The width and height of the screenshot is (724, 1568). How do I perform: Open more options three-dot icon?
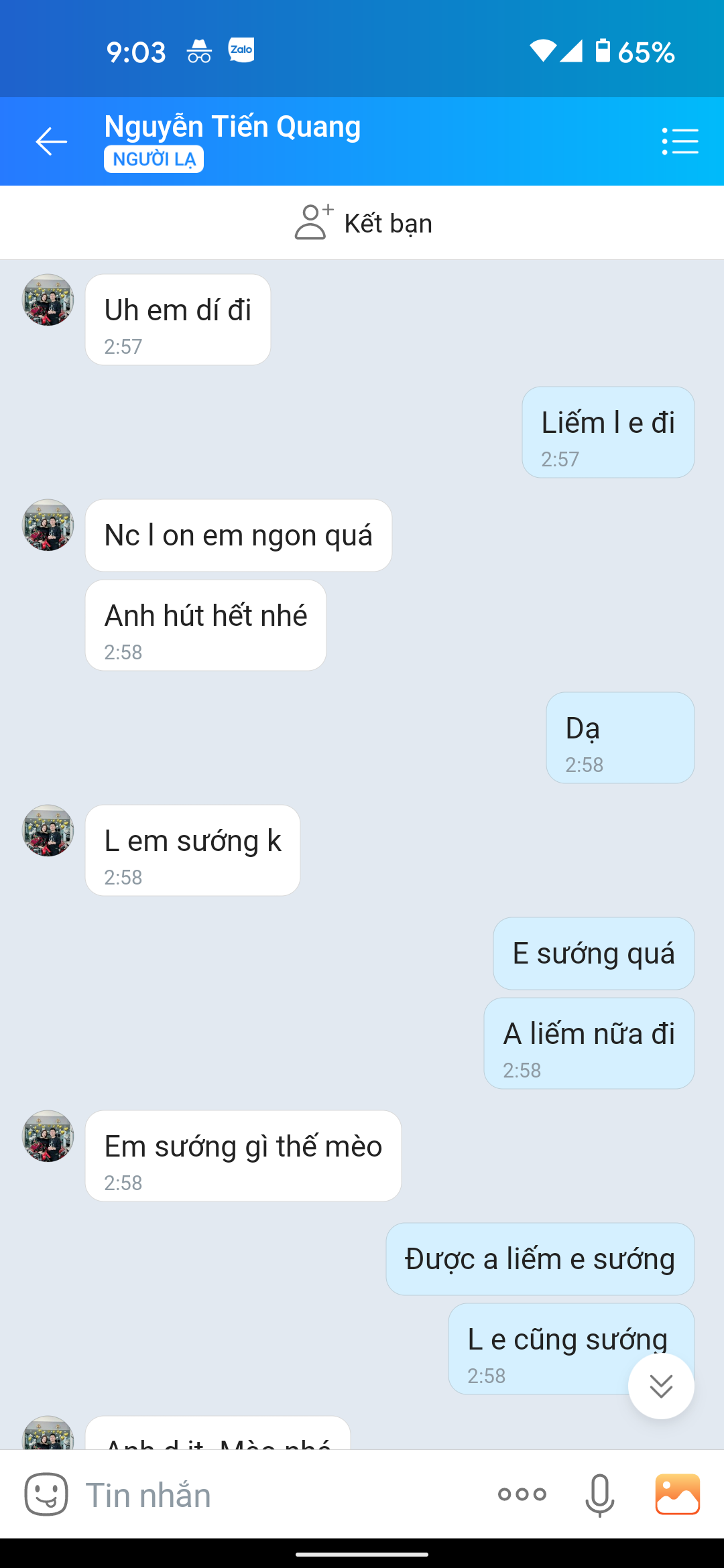click(x=522, y=1494)
